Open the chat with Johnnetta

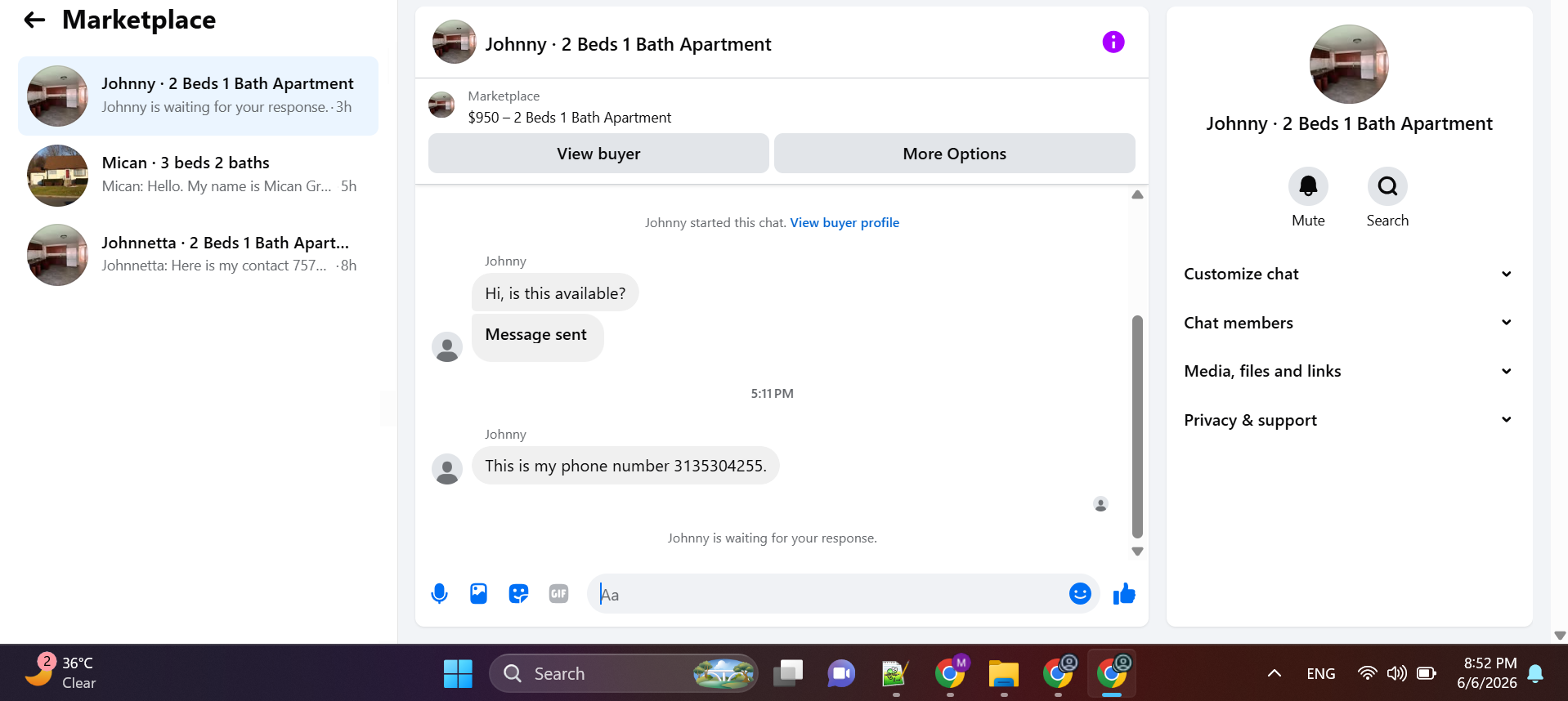click(x=198, y=254)
